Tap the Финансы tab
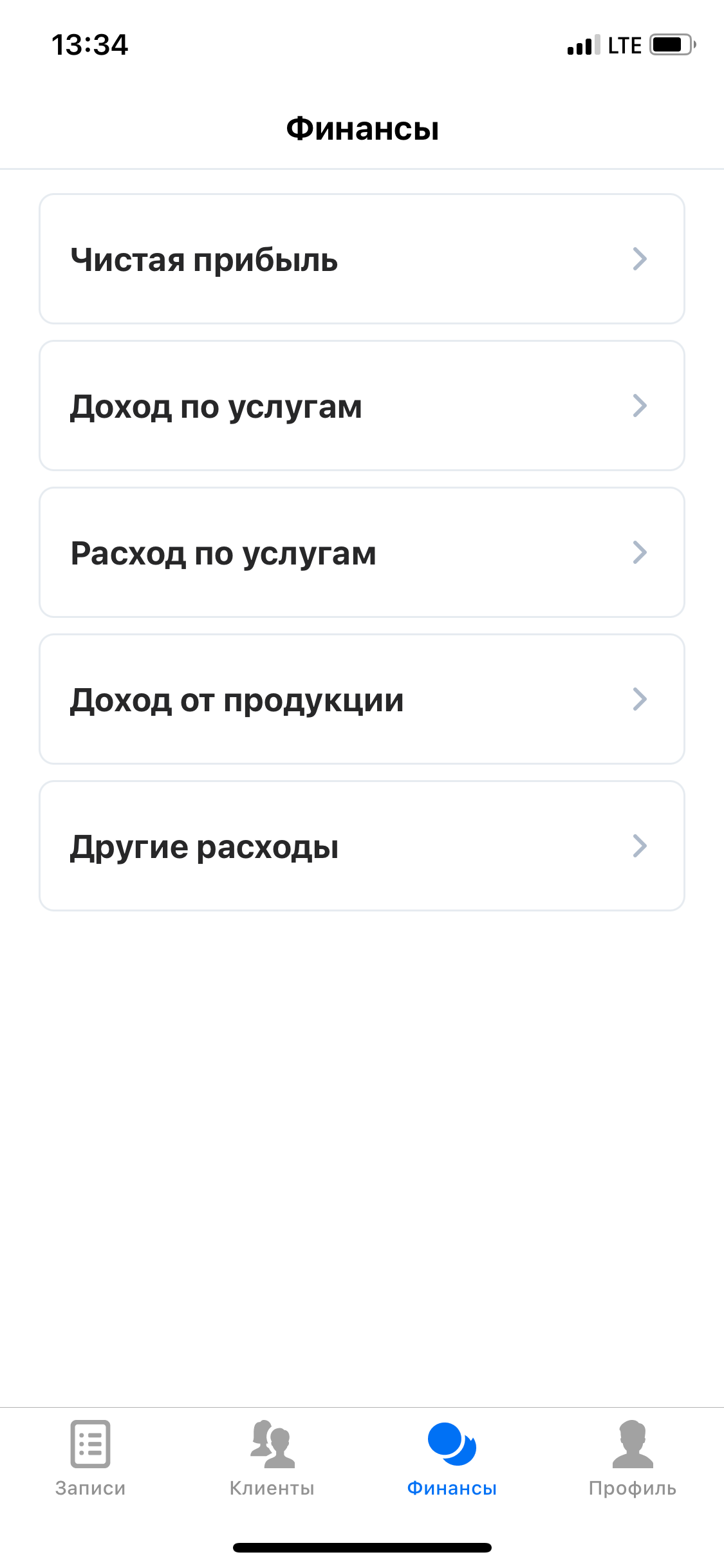The image size is (724, 1568). point(452,1459)
